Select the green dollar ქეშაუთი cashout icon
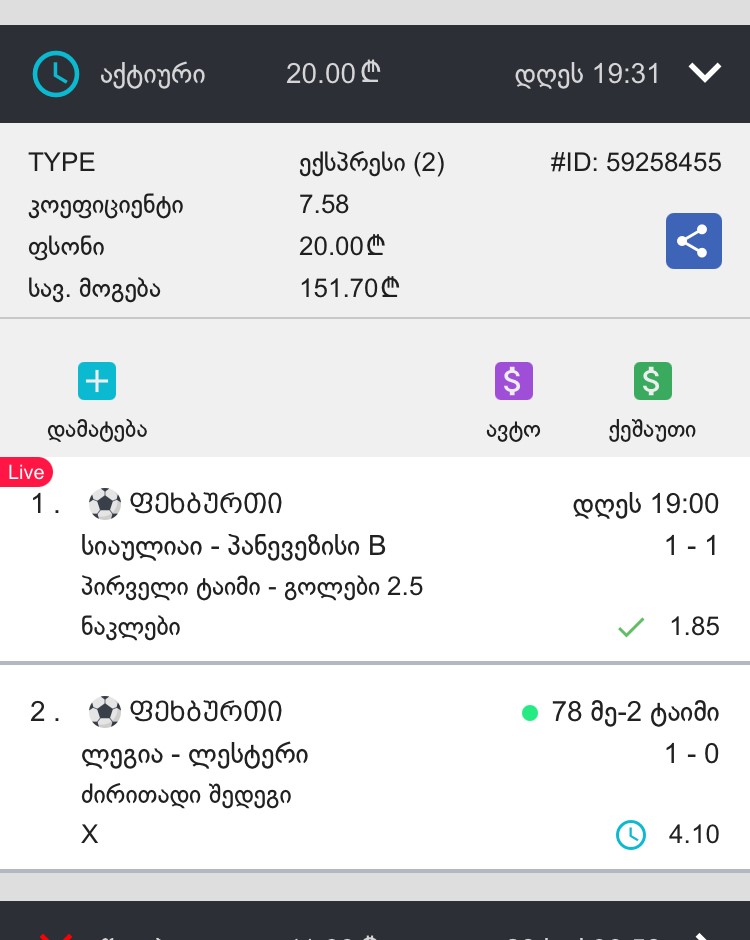 click(x=652, y=381)
